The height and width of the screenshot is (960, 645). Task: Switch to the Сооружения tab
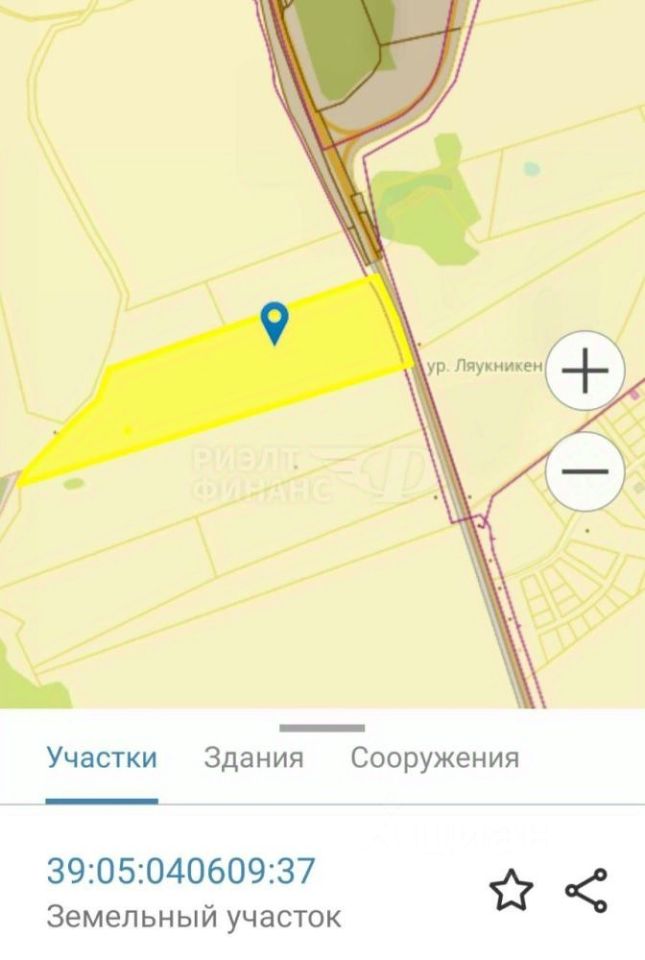434,757
